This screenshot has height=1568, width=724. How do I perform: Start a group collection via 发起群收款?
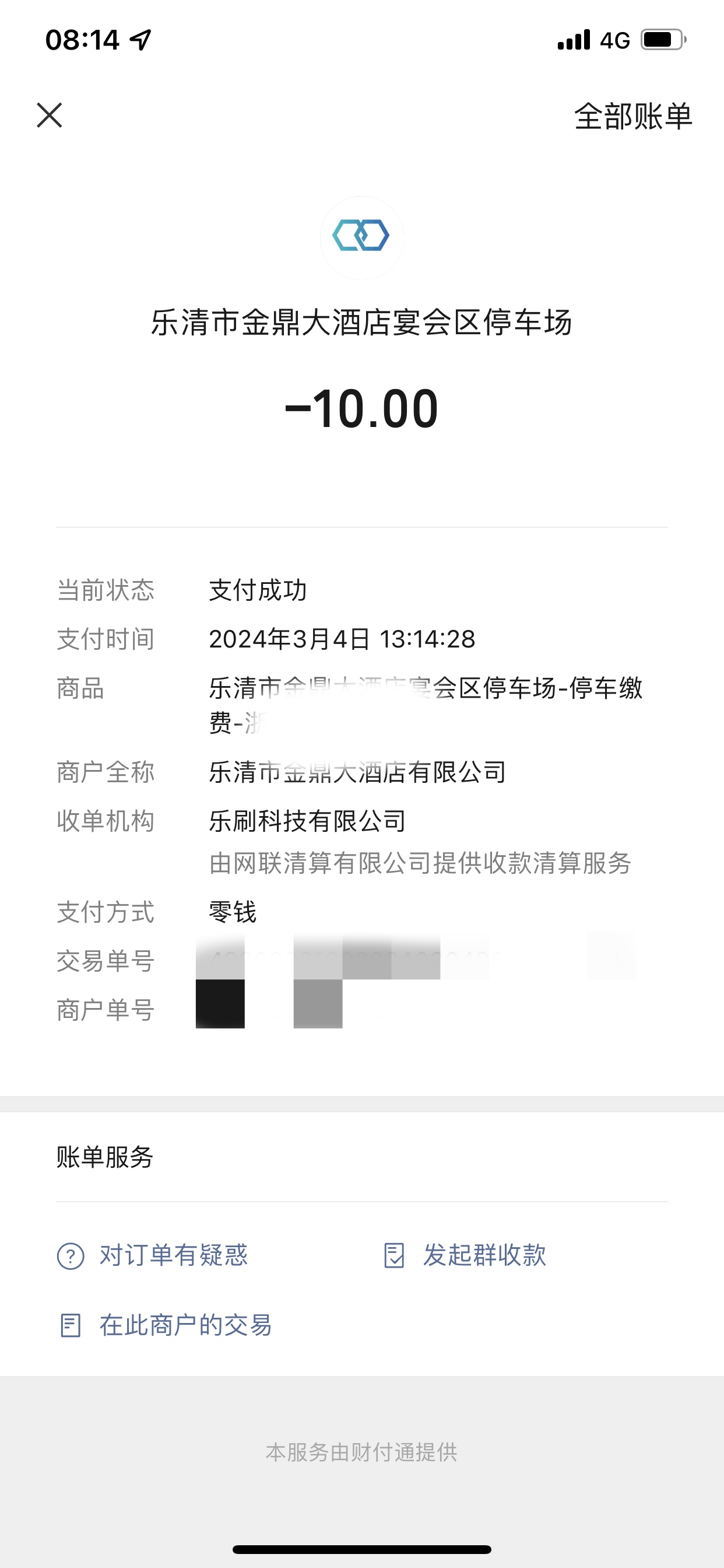[465, 1255]
